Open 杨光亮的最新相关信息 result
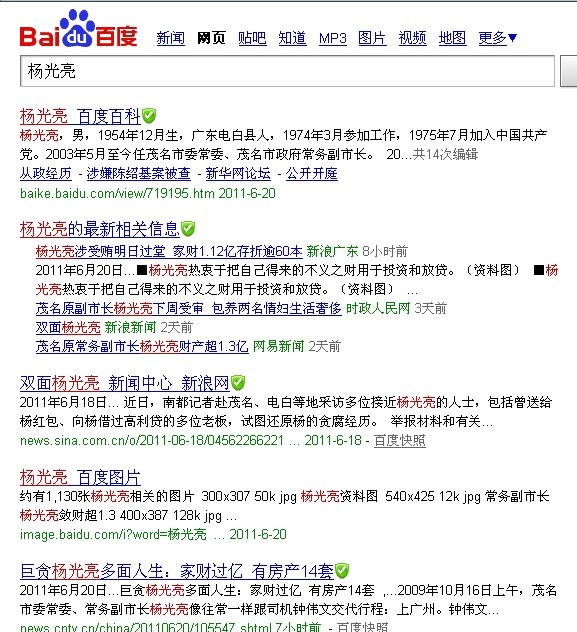This screenshot has height=632, width=577. pyautogui.click(x=100, y=229)
